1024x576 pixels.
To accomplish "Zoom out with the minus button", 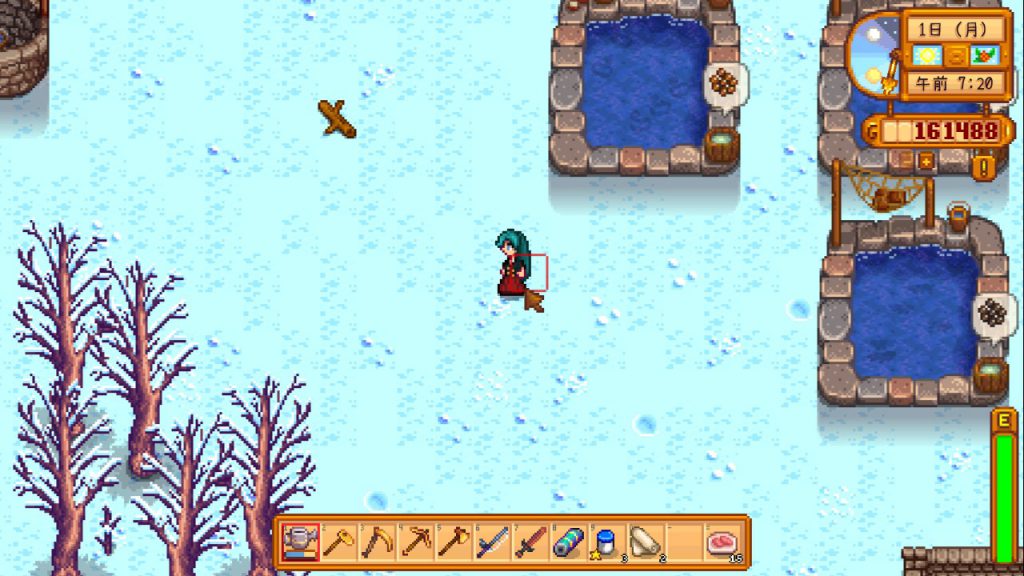I will 907,160.
